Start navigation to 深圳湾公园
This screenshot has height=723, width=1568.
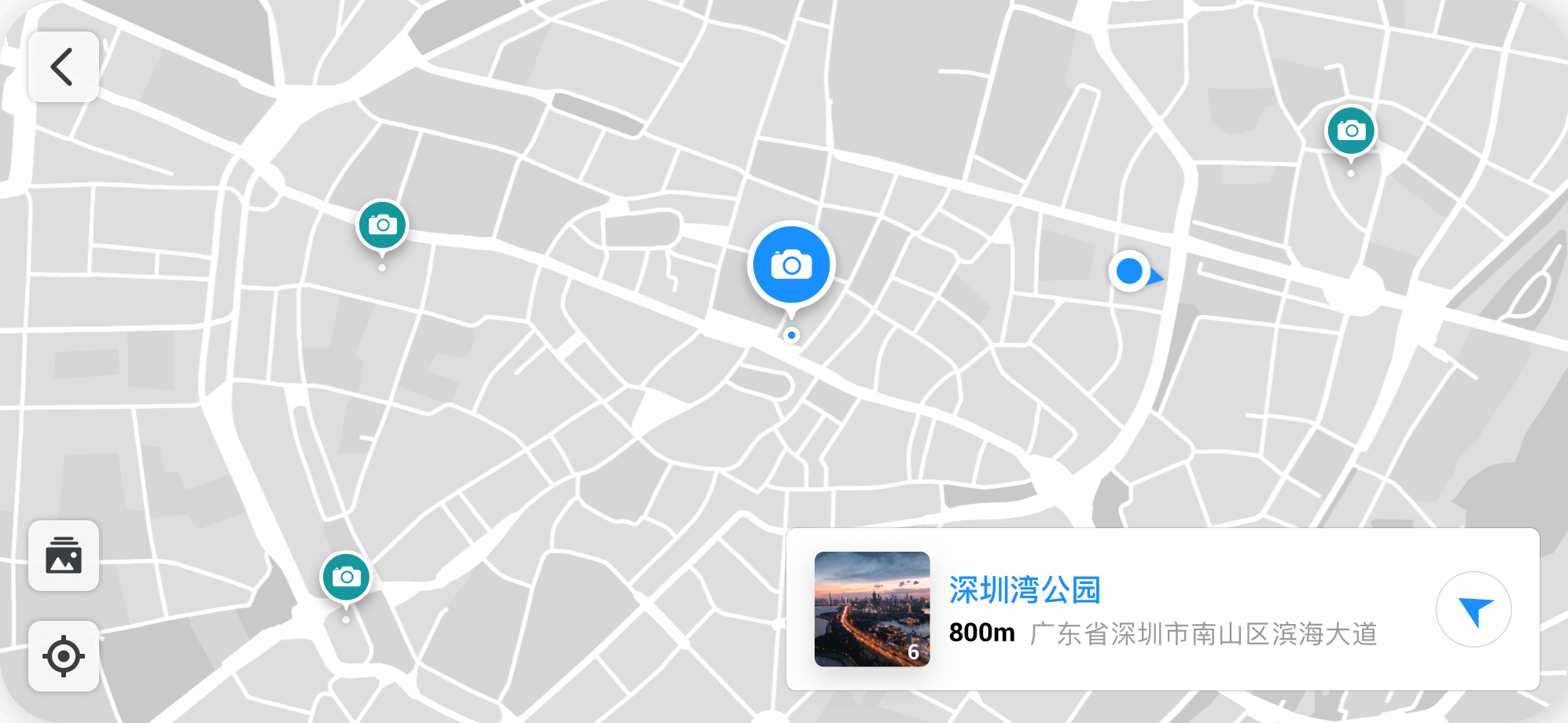[1473, 610]
